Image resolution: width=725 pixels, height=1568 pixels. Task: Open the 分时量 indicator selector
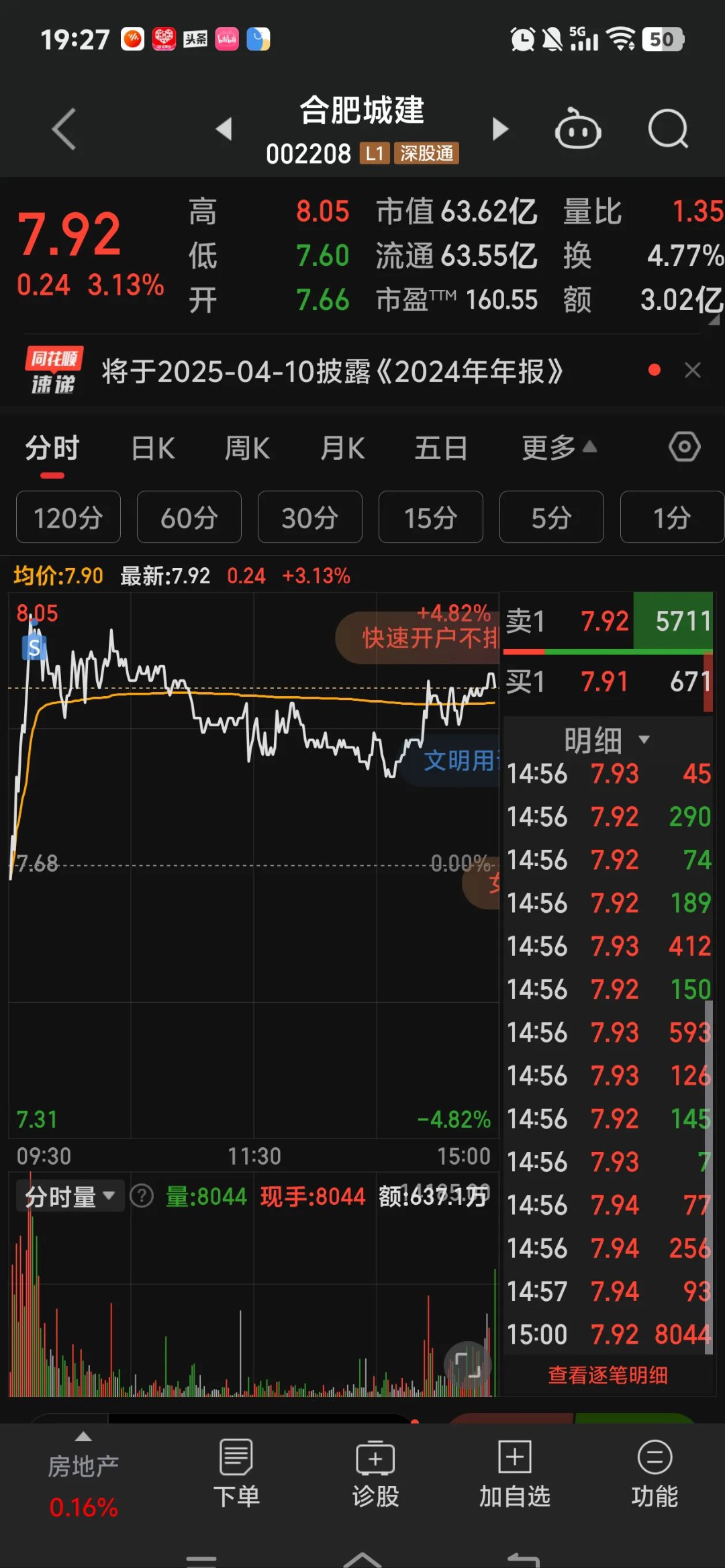click(70, 1195)
